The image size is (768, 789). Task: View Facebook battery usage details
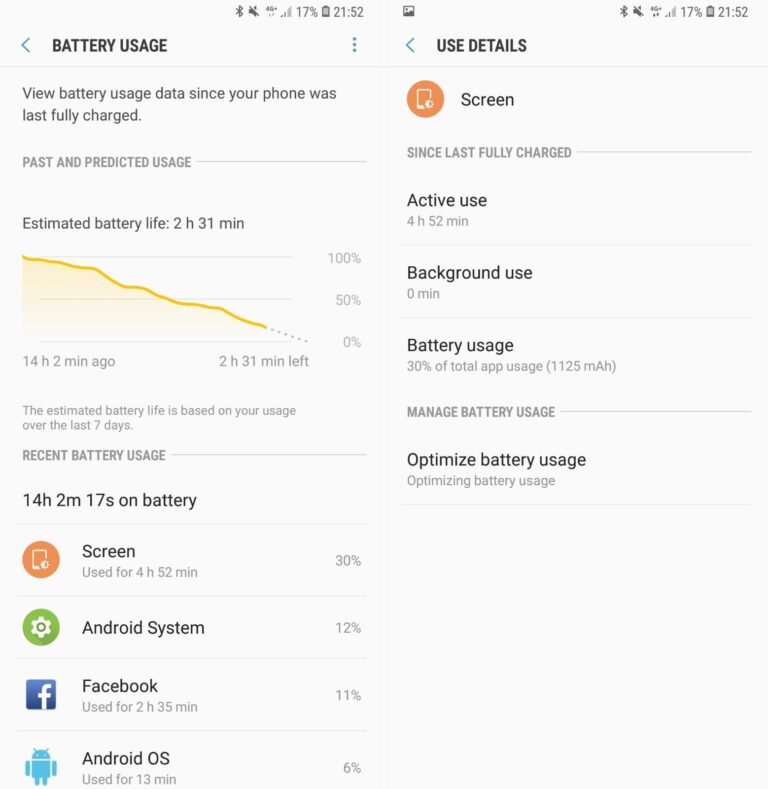pos(190,695)
